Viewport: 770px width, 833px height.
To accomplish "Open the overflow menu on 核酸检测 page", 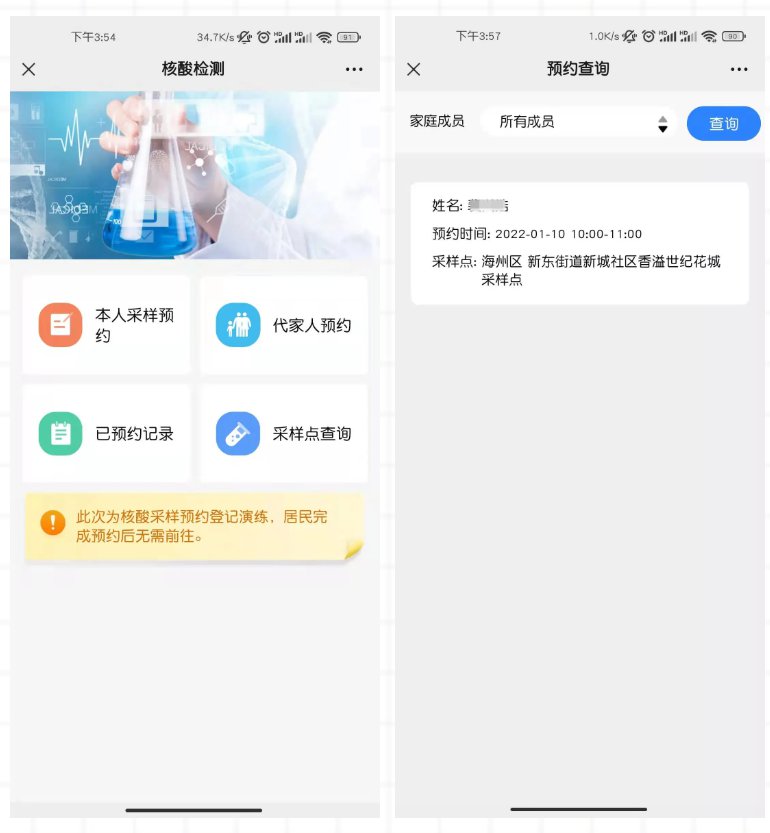I will coord(354,69).
